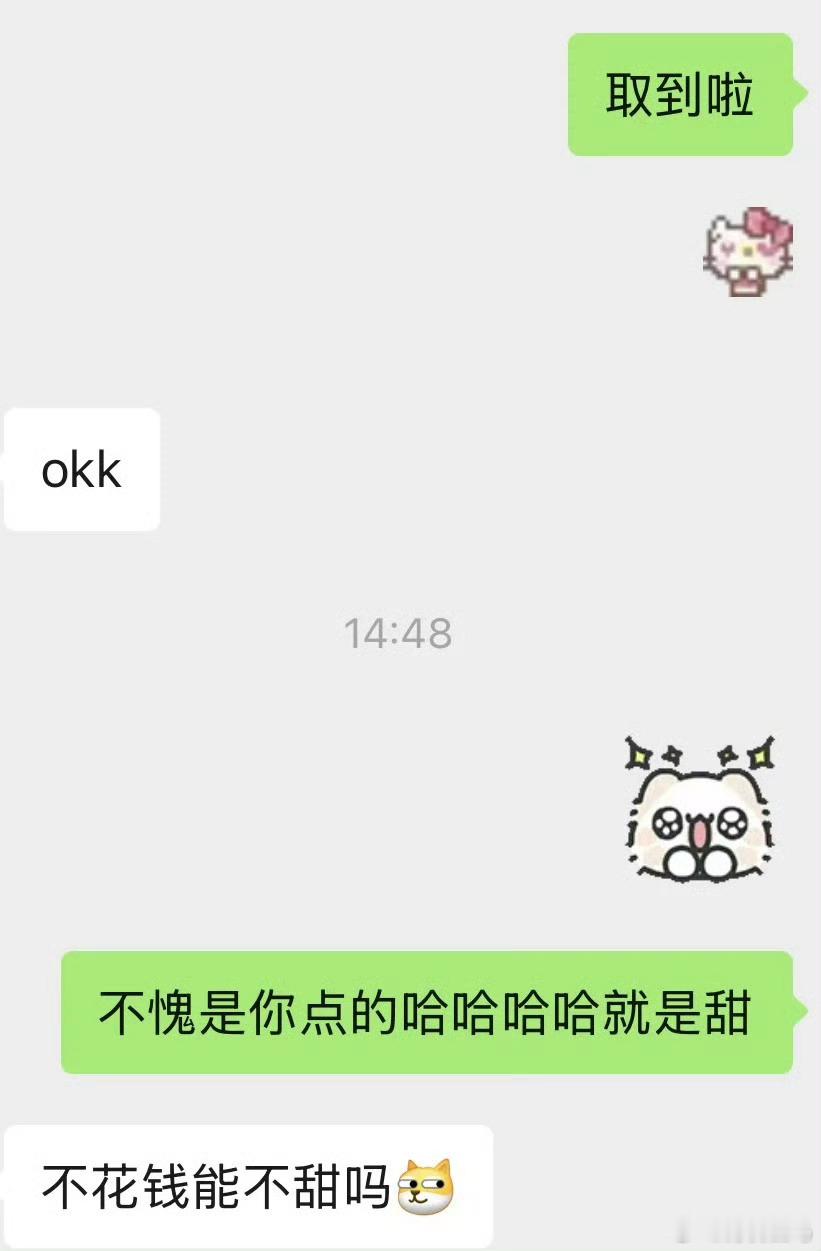The width and height of the screenshot is (821, 1251).
Task: Click the tail of the 取到啦 bubble
Action: pyautogui.click(x=800, y=92)
